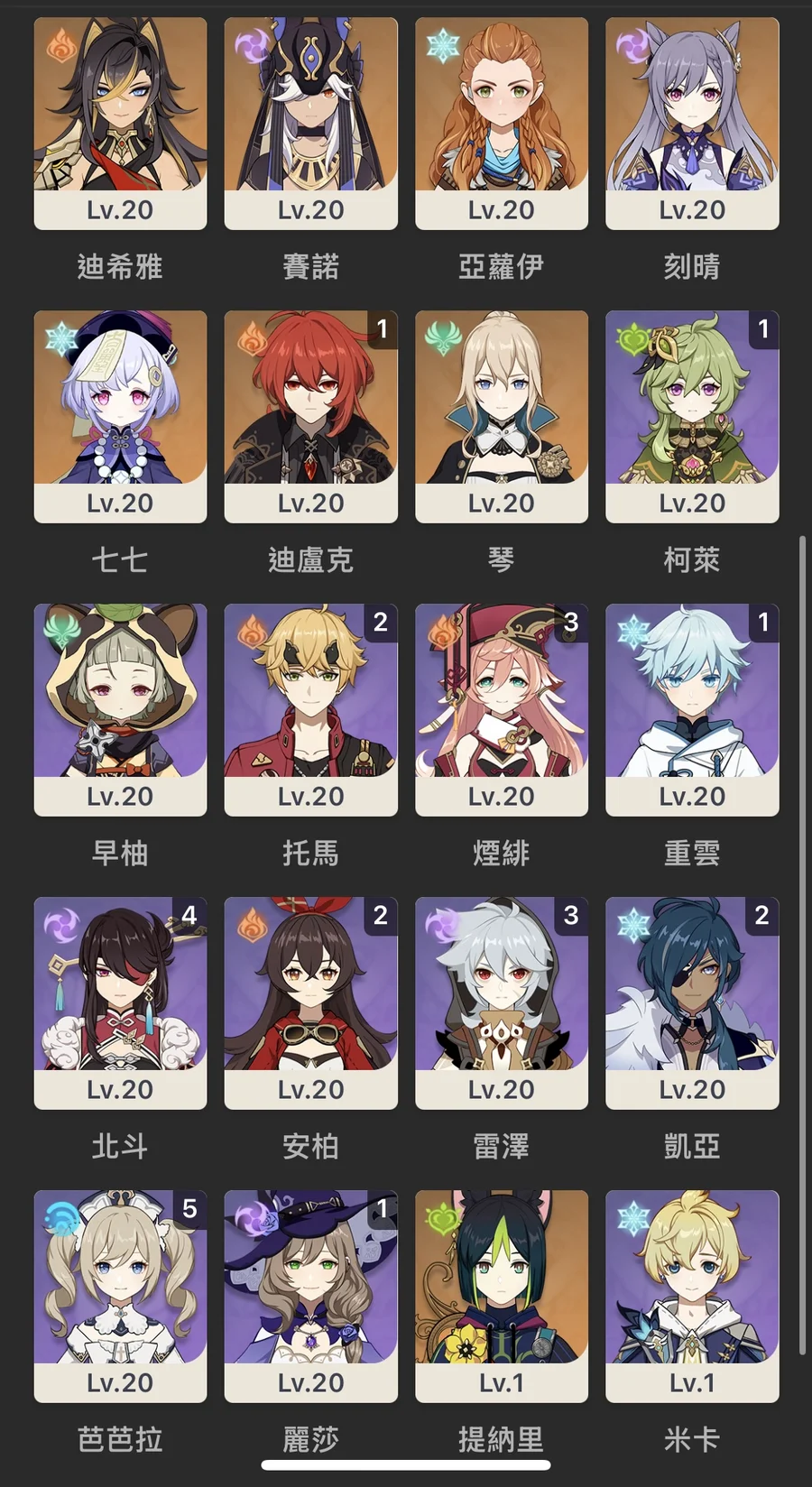Viewport: 812px width, 1487px height.
Task: Open 迪盧克 character card
Action: pyautogui.click(x=310, y=416)
